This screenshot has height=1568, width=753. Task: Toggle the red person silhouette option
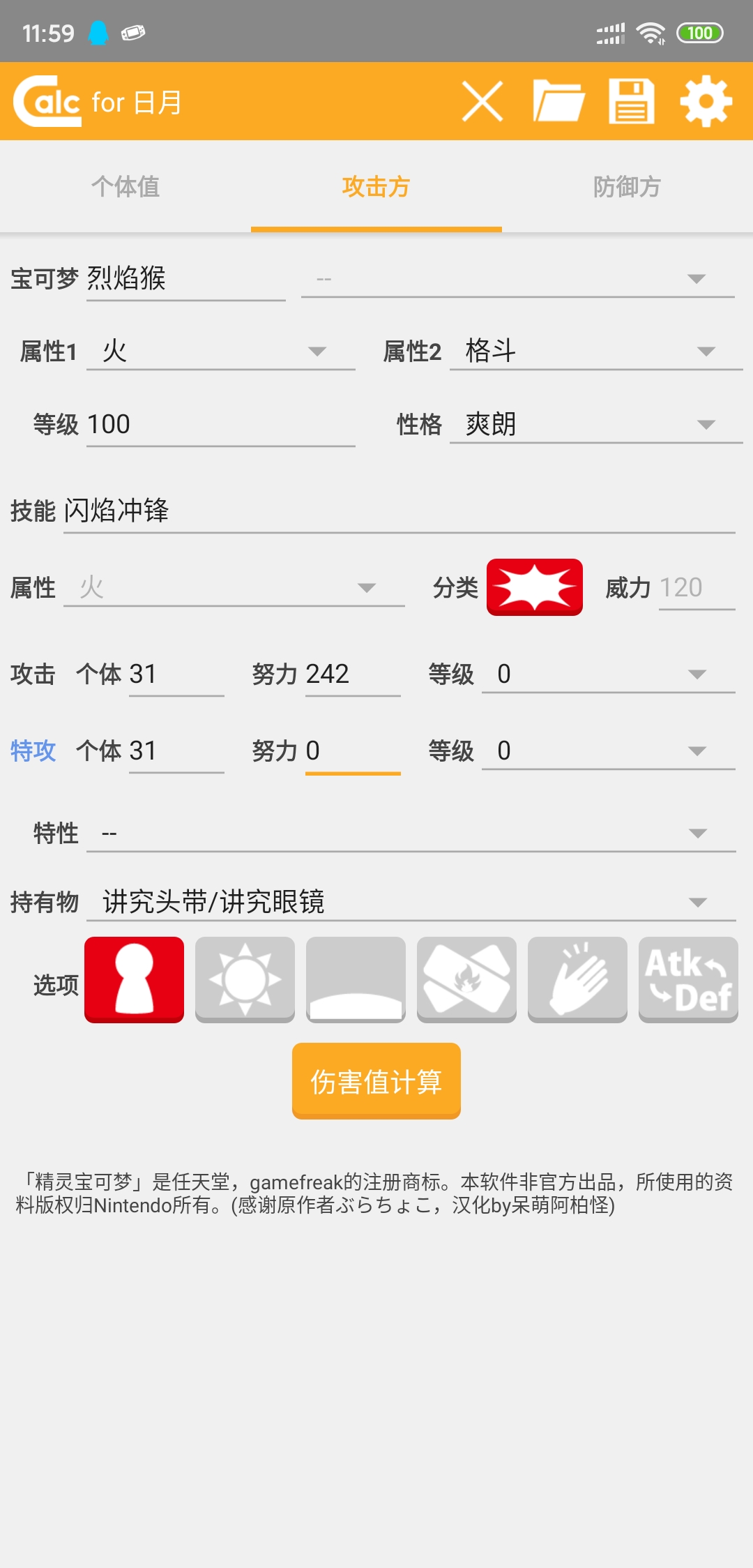point(134,980)
